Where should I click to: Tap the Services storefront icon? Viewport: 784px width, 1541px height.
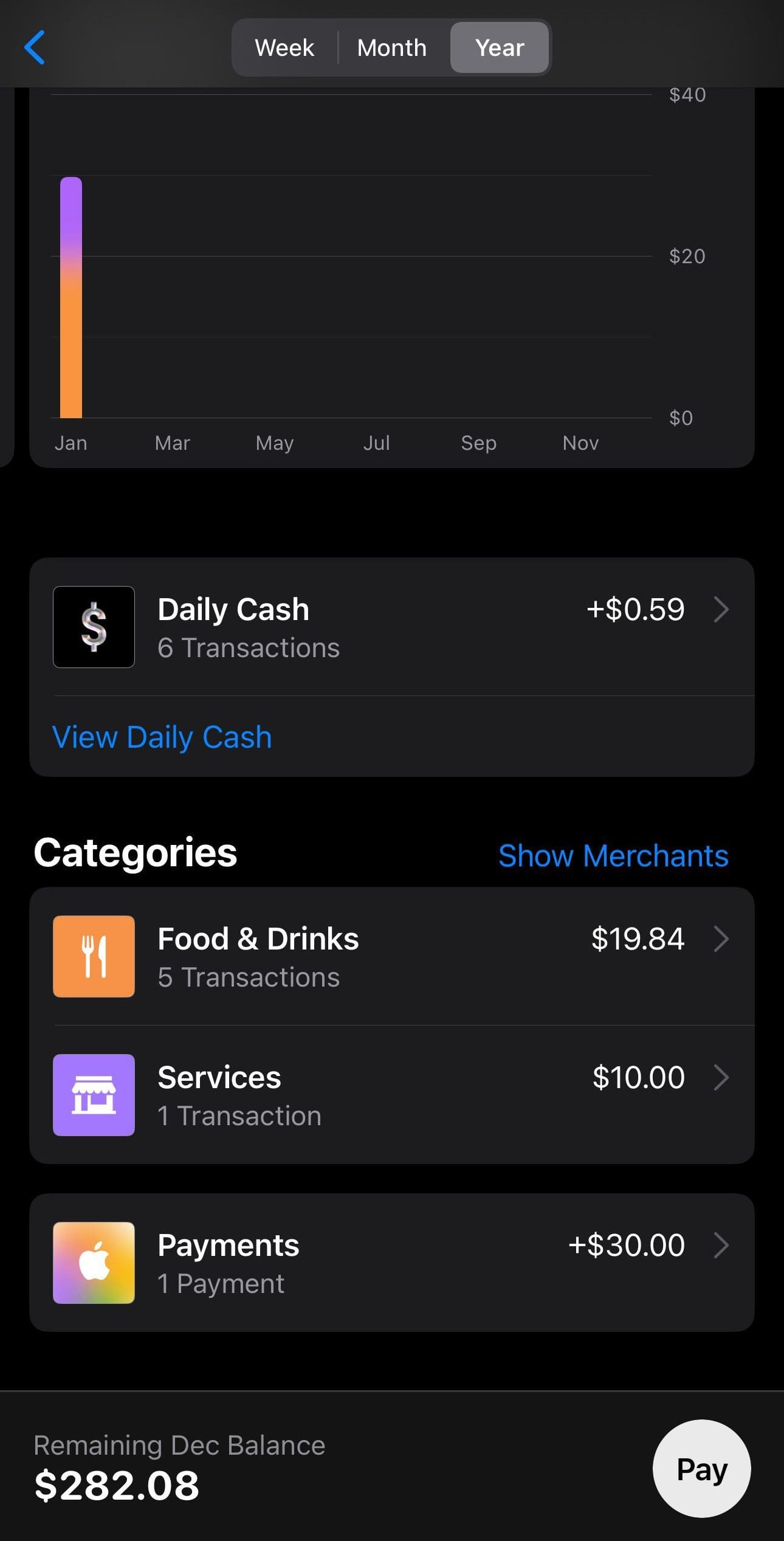94,1094
